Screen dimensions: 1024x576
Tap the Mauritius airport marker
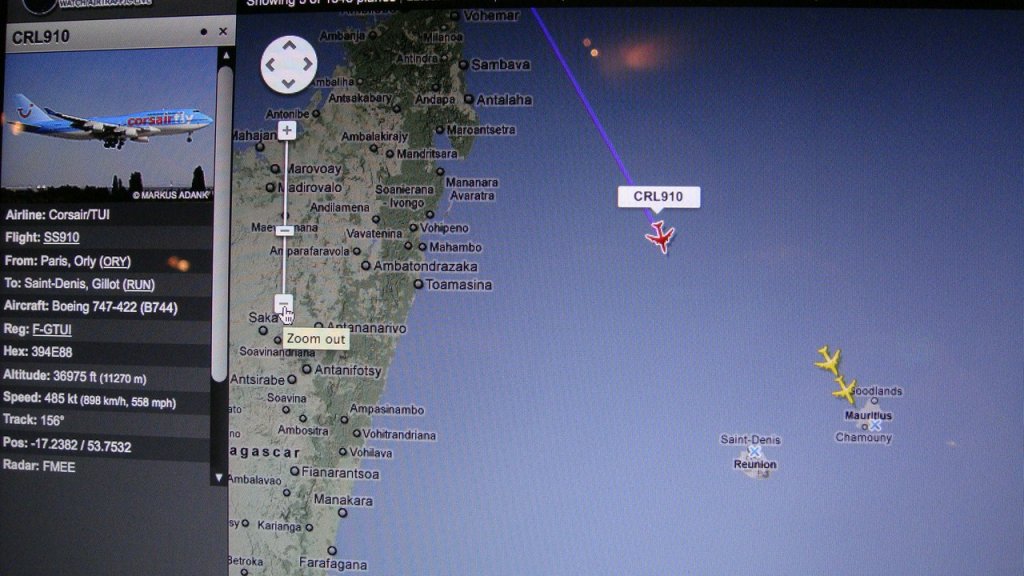(875, 425)
